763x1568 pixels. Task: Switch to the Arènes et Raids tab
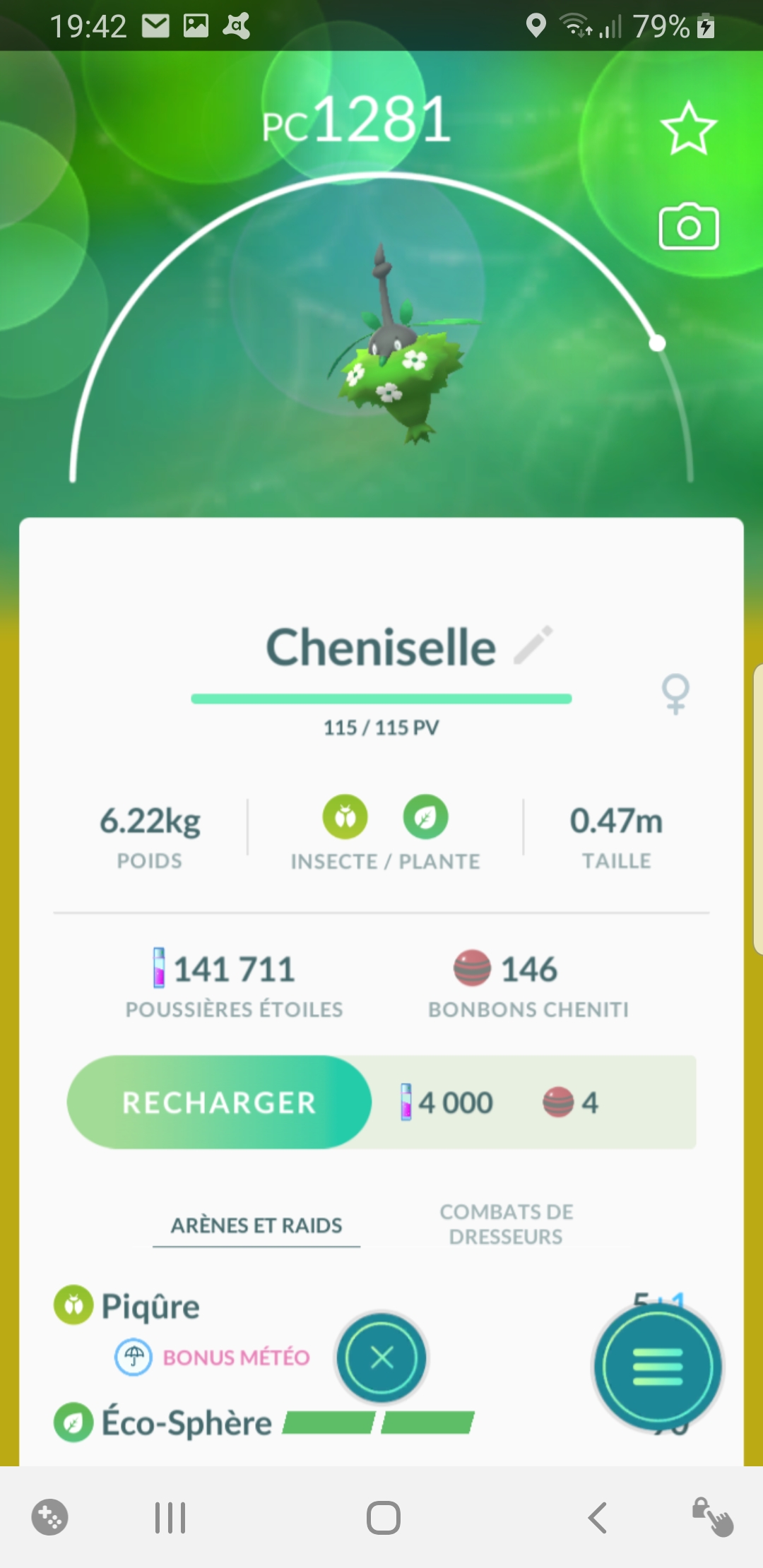tap(256, 1225)
